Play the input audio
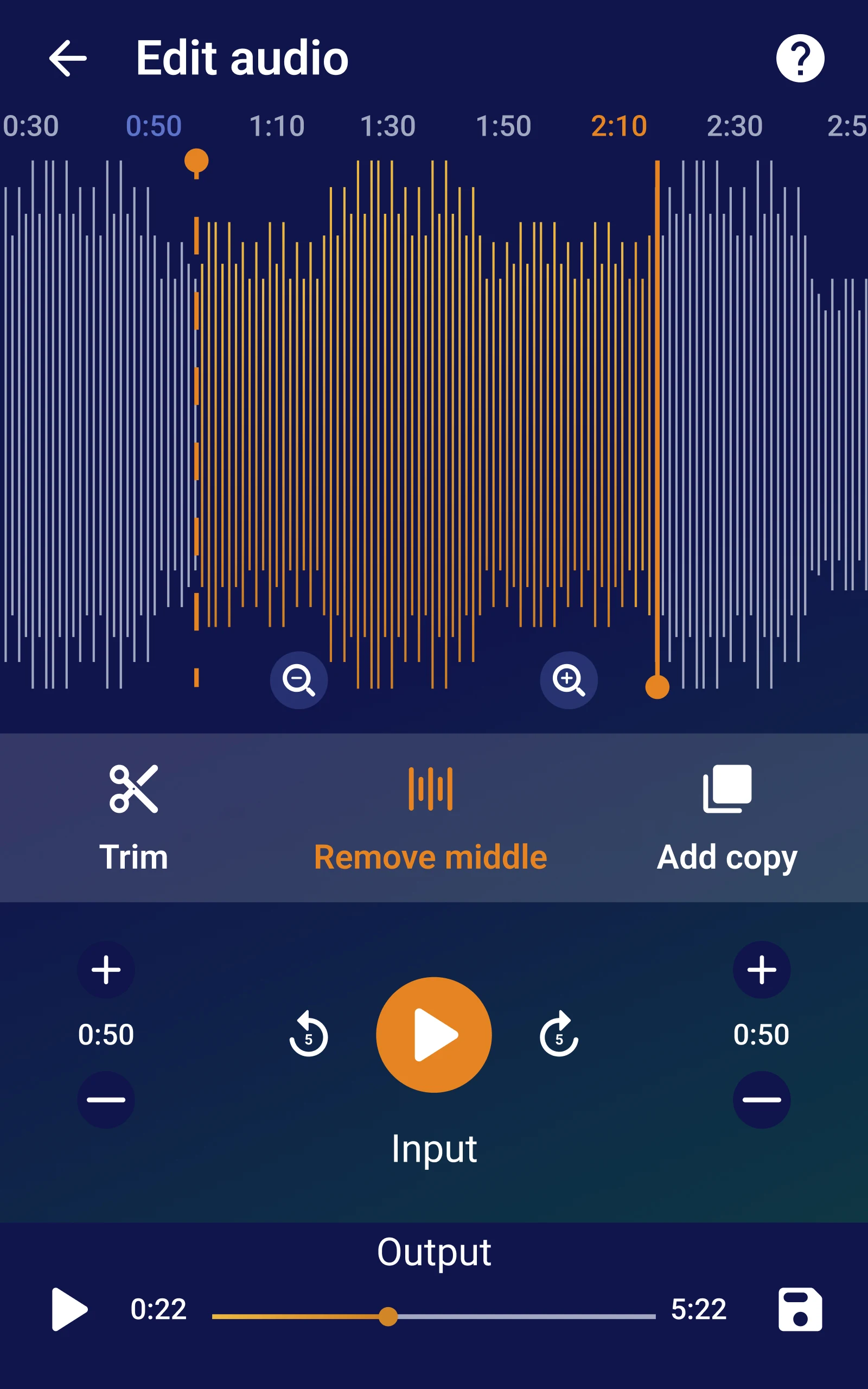Screen dimensions: 868x1389 pos(434,1034)
